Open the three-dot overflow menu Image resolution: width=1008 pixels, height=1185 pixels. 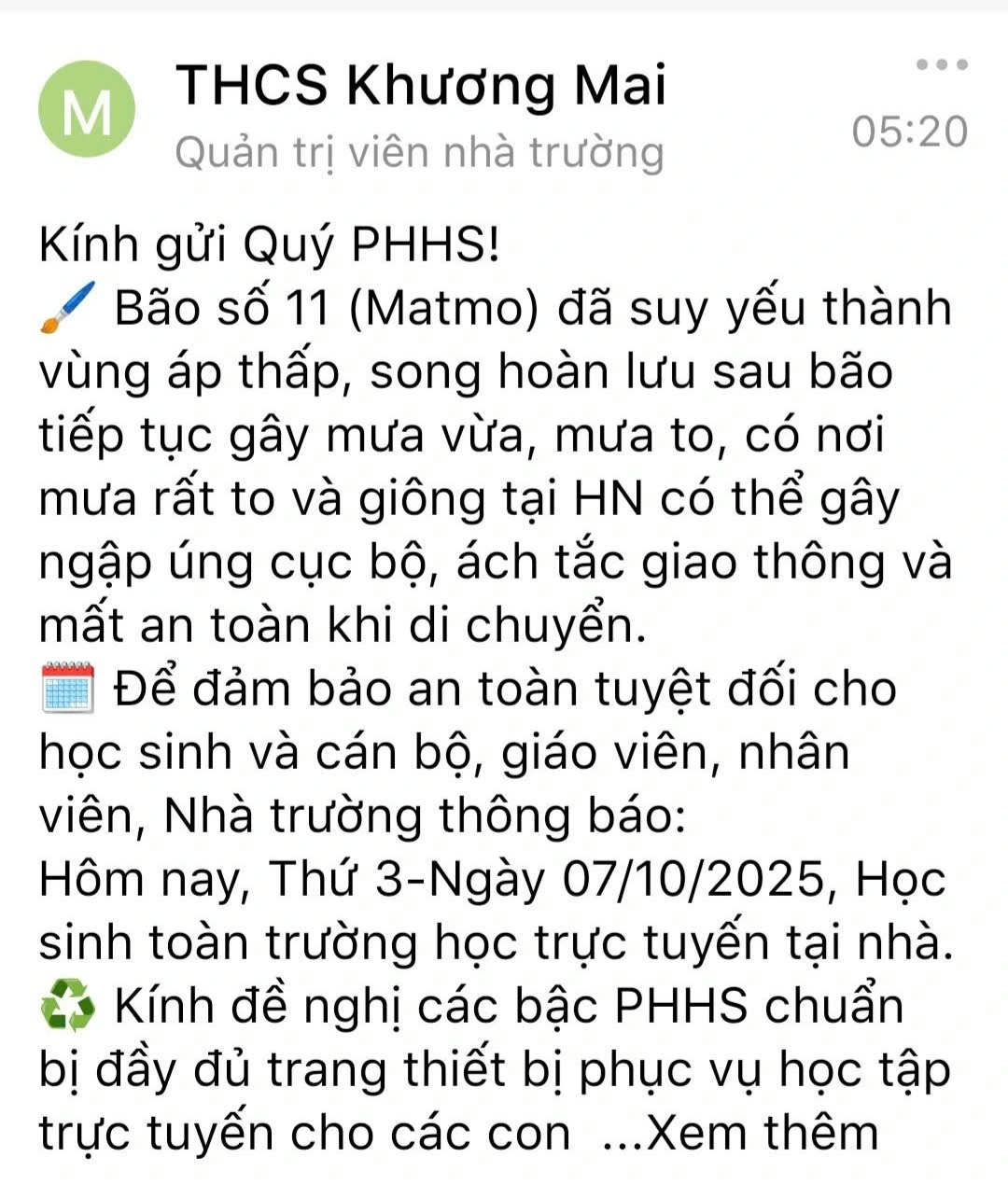[x=941, y=65]
